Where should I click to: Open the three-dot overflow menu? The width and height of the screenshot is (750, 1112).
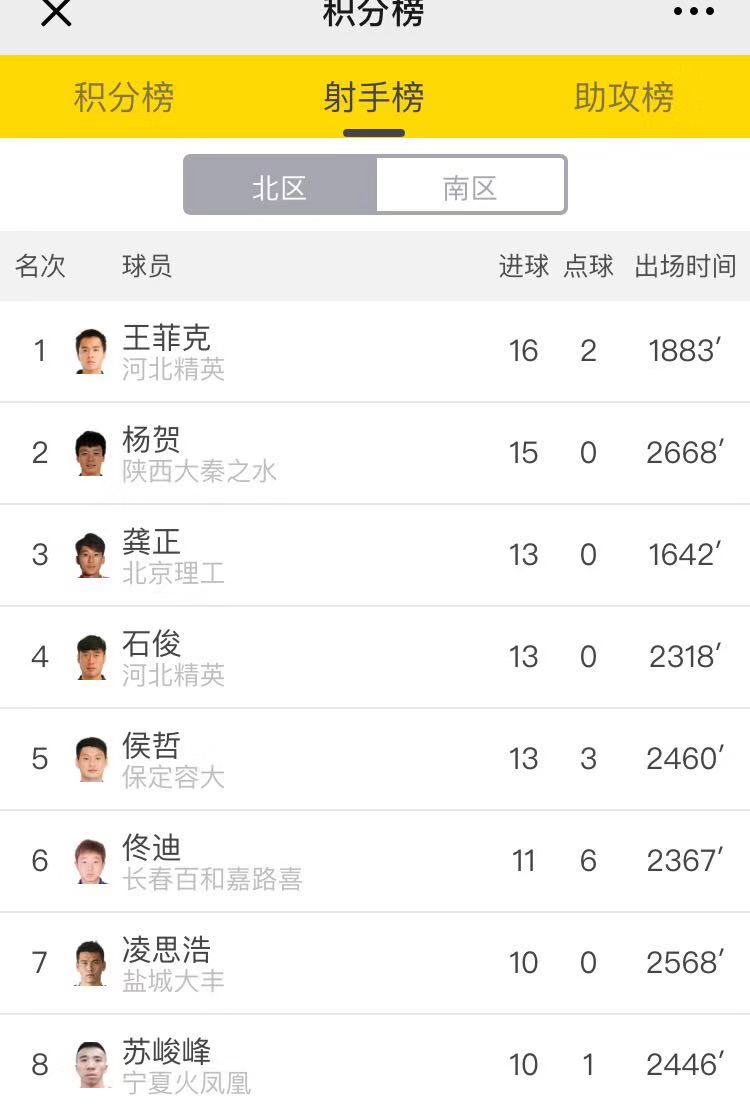coord(693,12)
